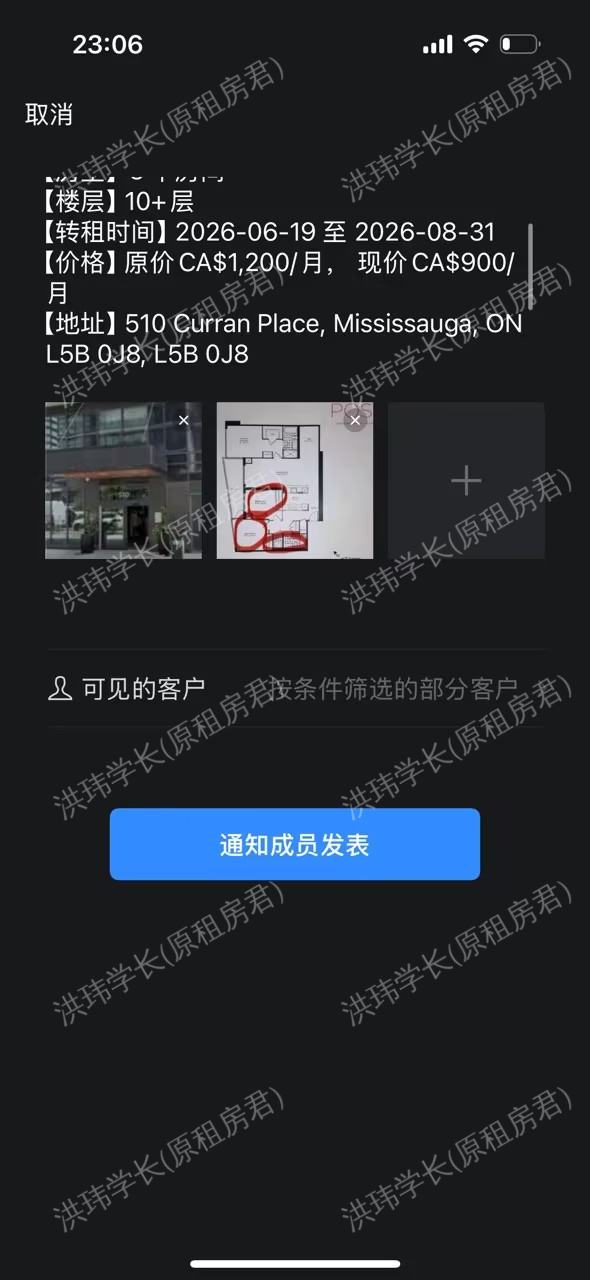590x1280 pixels.
Task: Open the building entrance photo
Action: 123,481
